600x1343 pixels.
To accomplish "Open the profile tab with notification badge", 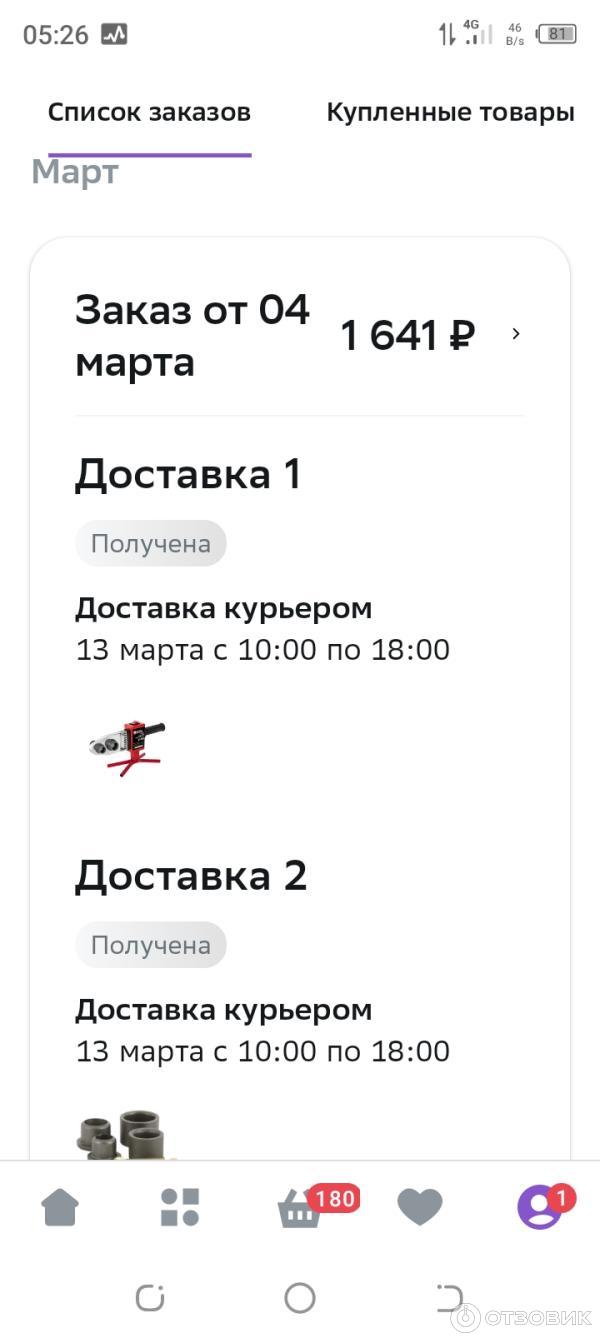I will tap(539, 1207).
